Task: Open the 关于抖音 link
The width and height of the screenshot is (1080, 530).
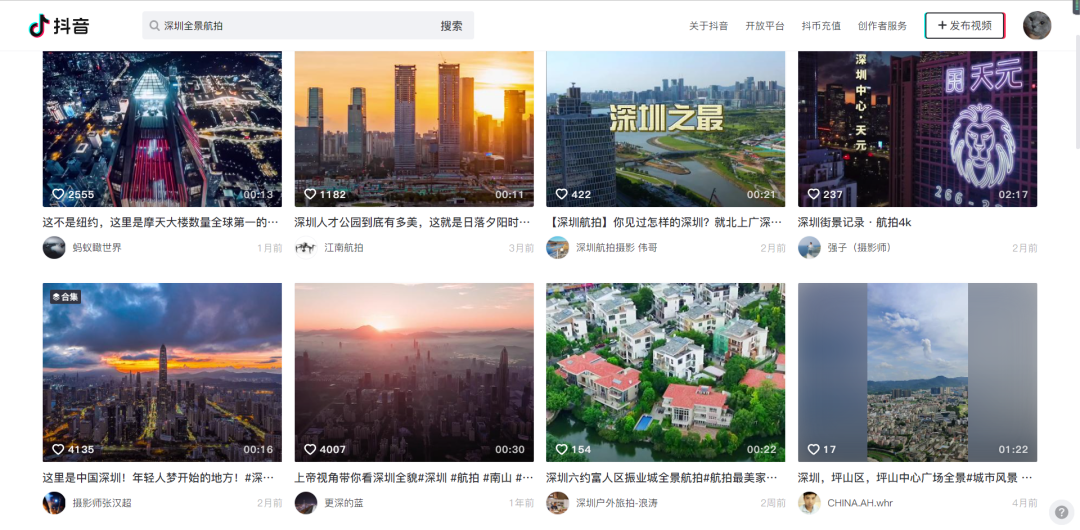Action: coord(708,26)
